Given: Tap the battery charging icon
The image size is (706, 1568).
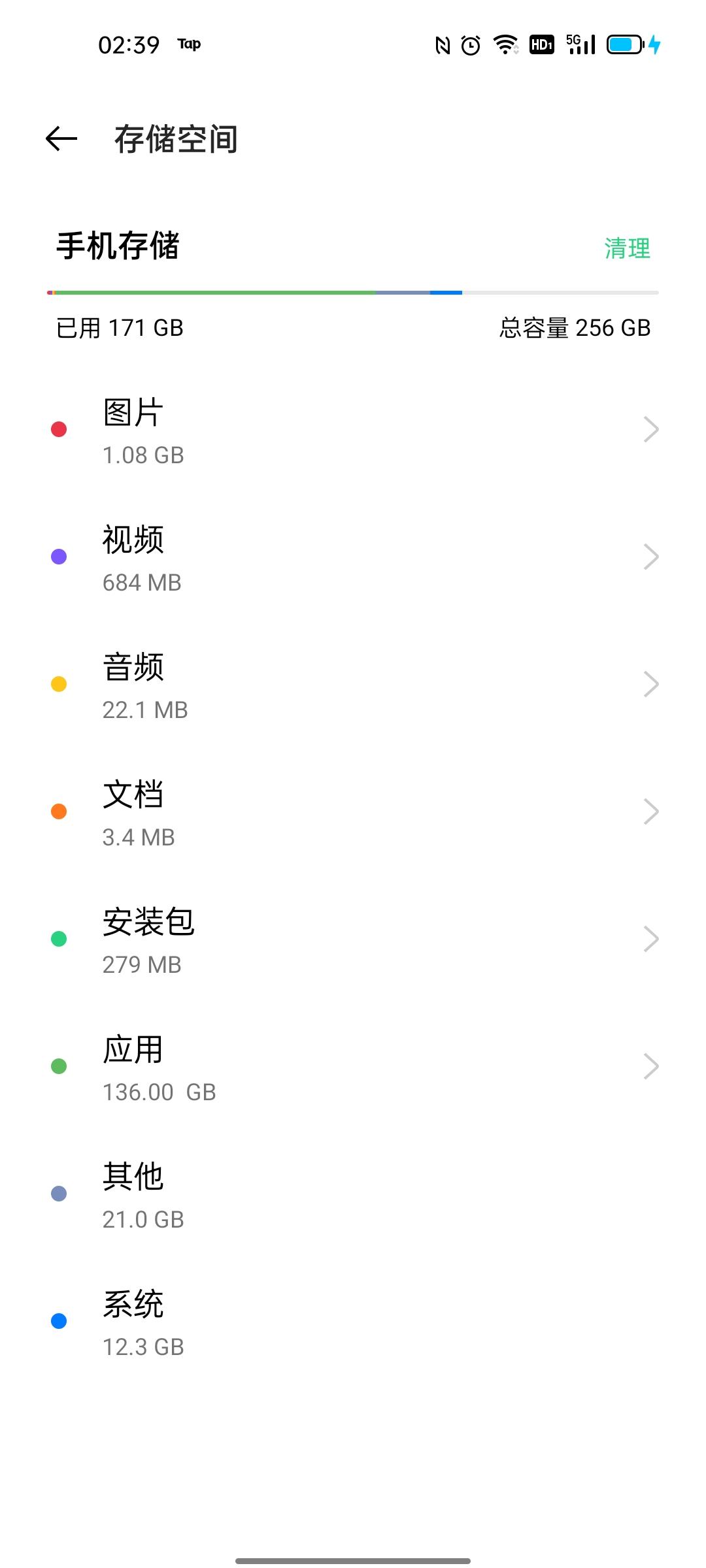Looking at the screenshot, I should (x=623, y=44).
